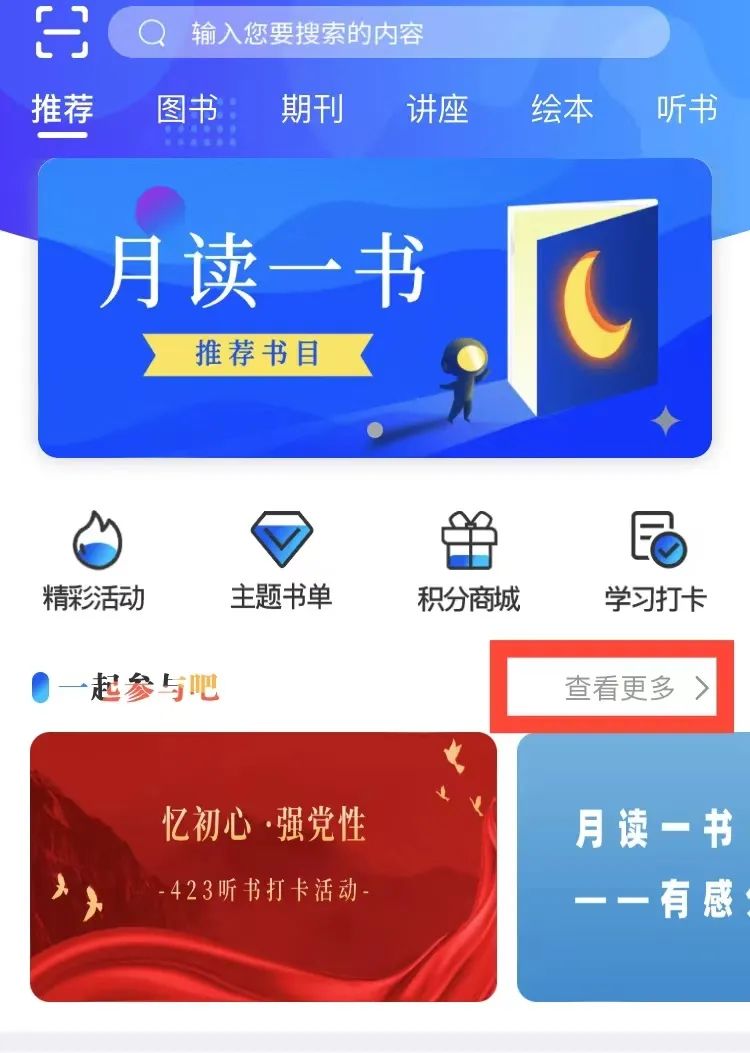Switch to the 听书 tab
This screenshot has width=750, height=1053.
point(687,109)
